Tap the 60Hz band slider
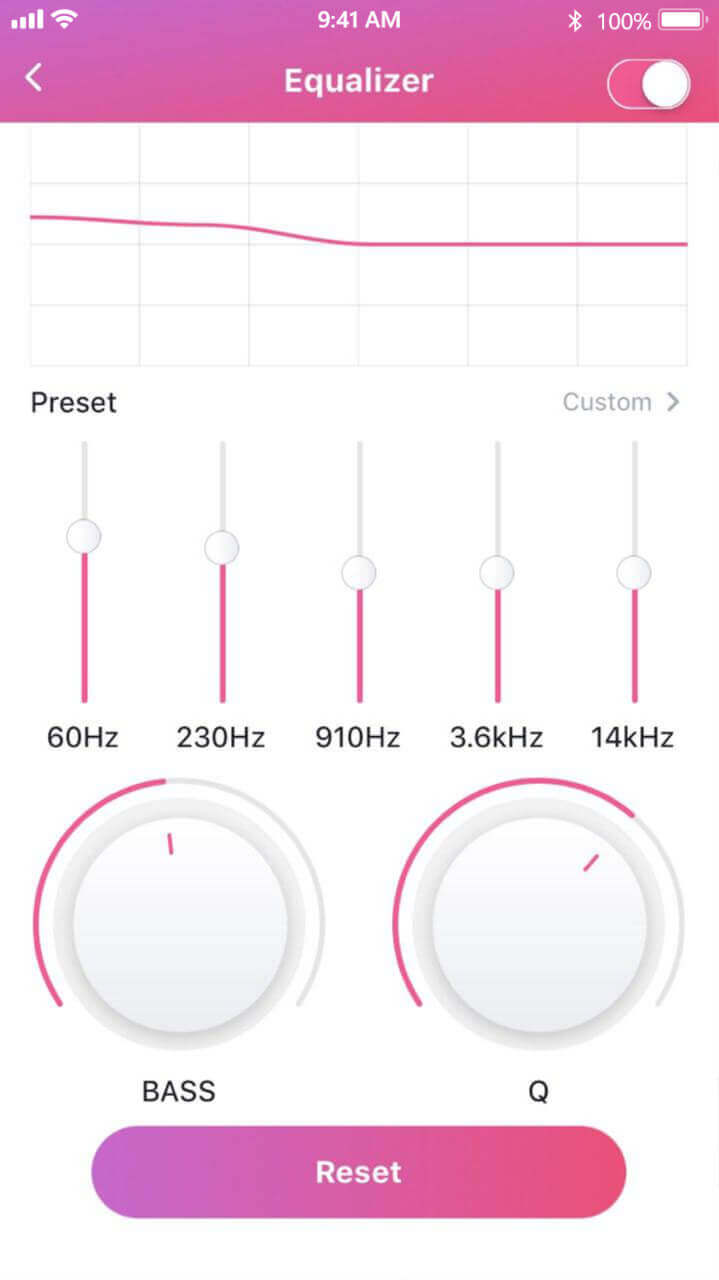 point(84,536)
